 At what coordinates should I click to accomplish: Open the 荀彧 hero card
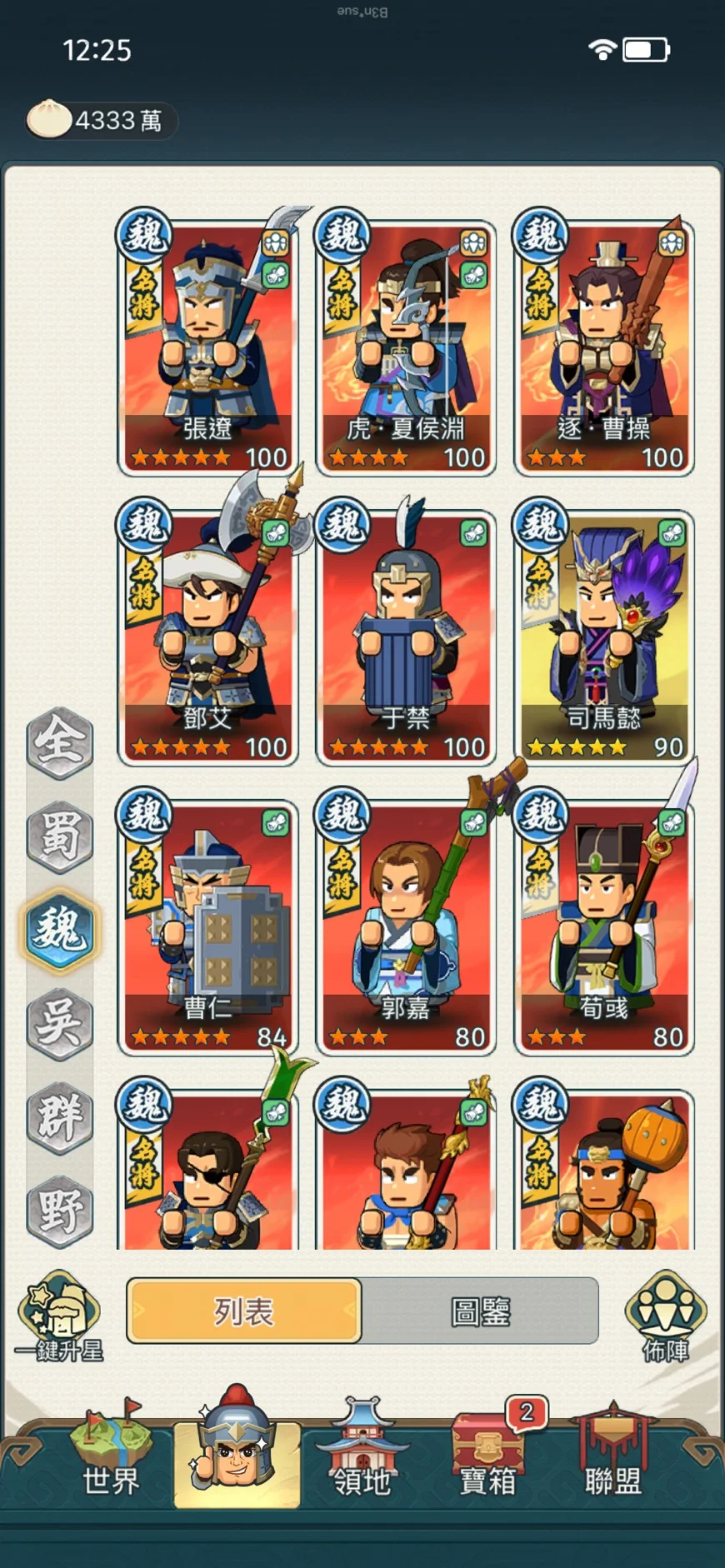click(604, 925)
